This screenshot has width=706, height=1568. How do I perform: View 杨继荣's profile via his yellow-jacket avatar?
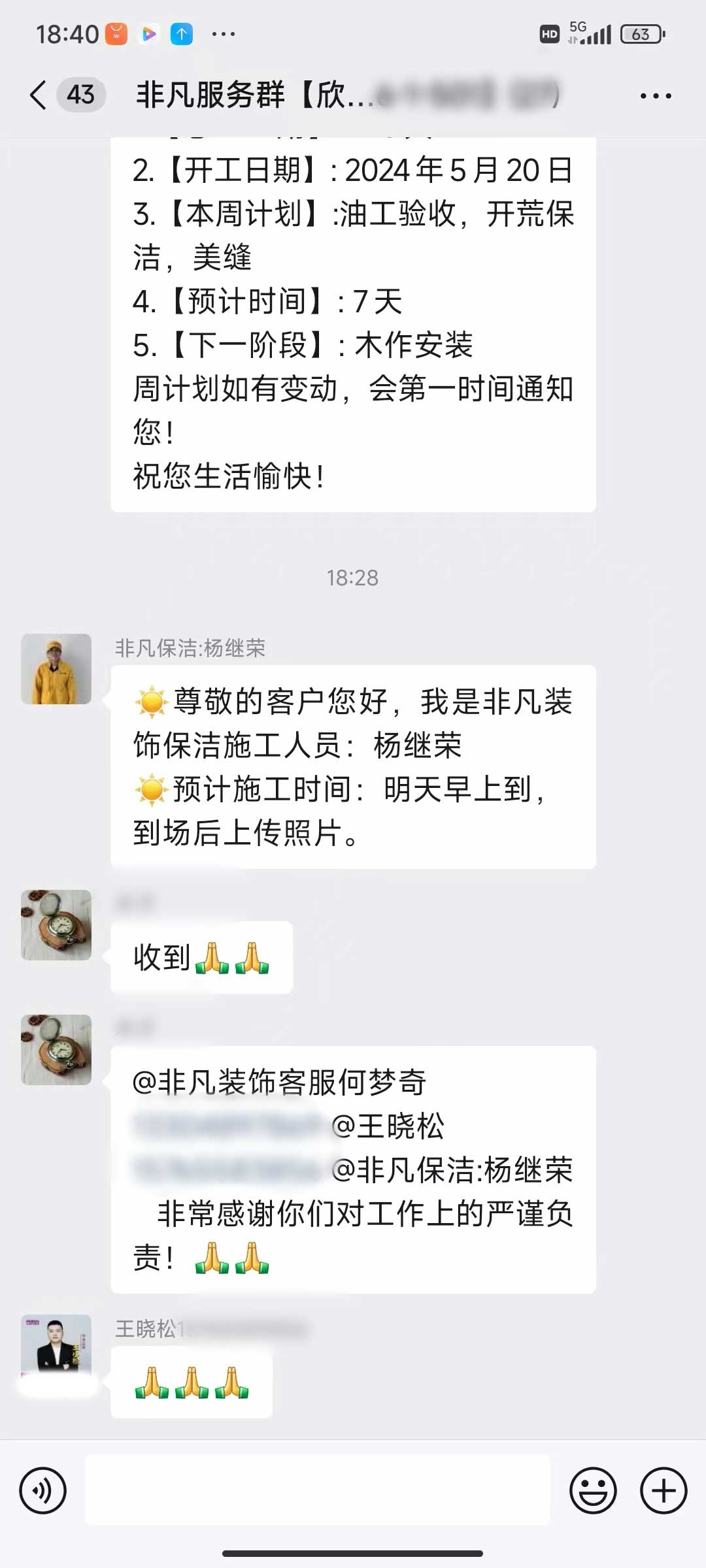[56, 669]
